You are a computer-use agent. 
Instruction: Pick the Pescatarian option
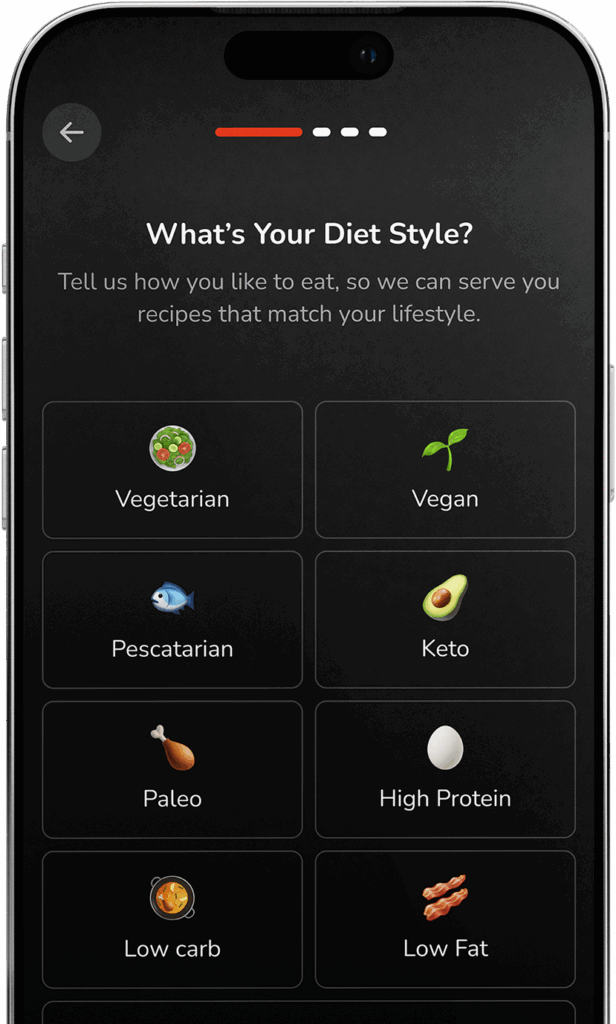point(172,620)
